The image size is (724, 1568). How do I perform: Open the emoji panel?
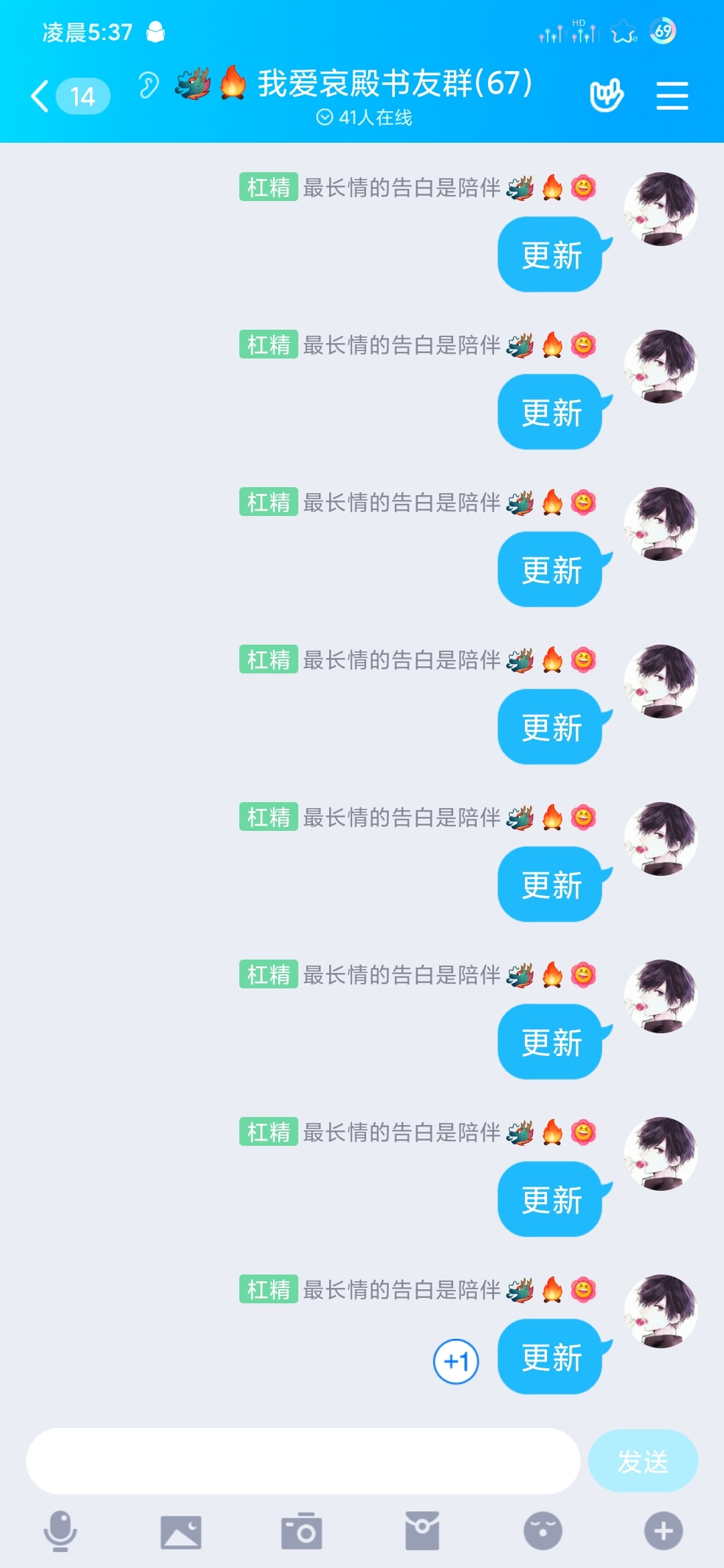click(542, 1531)
